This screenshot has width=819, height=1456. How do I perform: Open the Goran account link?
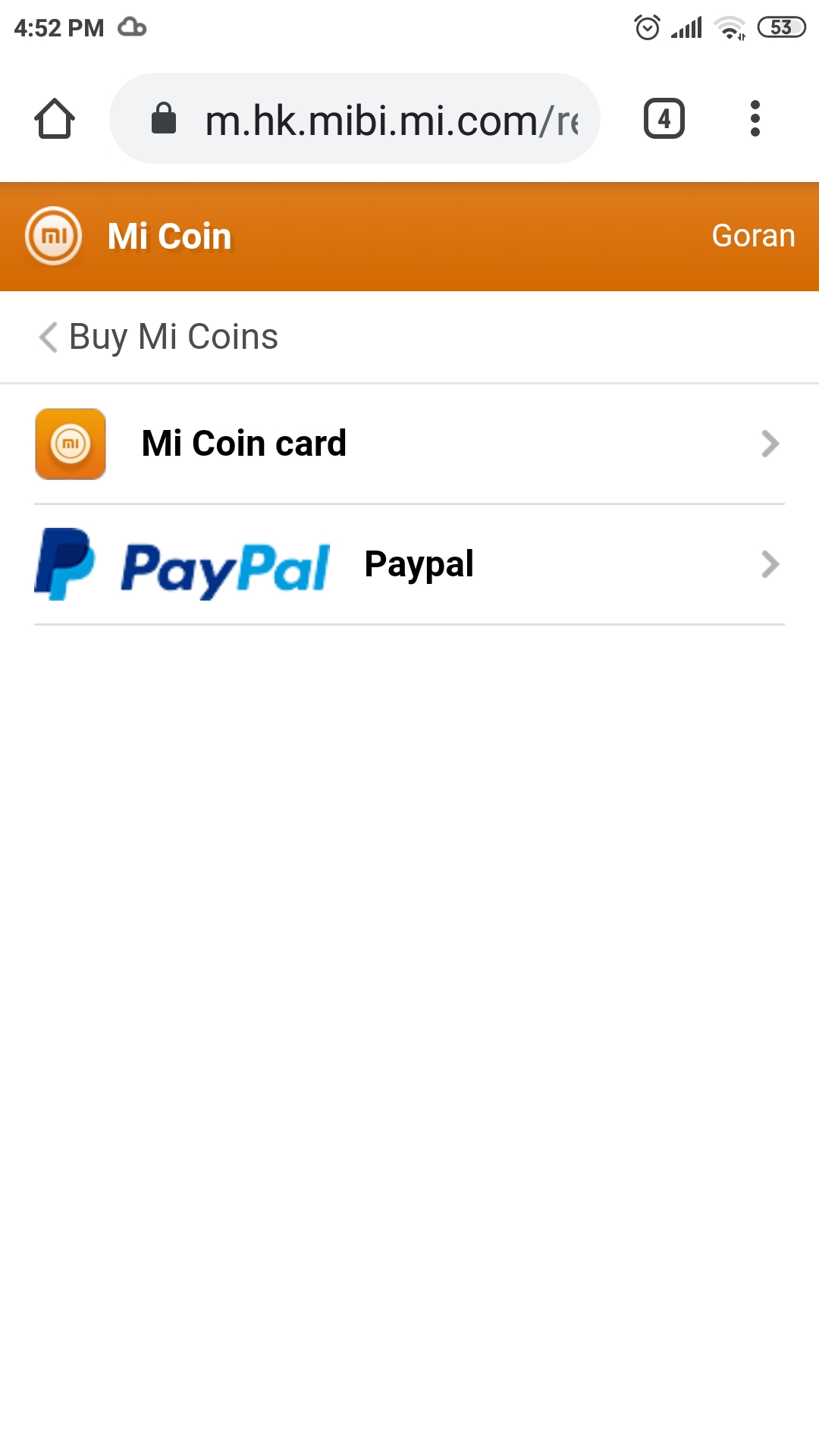click(753, 236)
